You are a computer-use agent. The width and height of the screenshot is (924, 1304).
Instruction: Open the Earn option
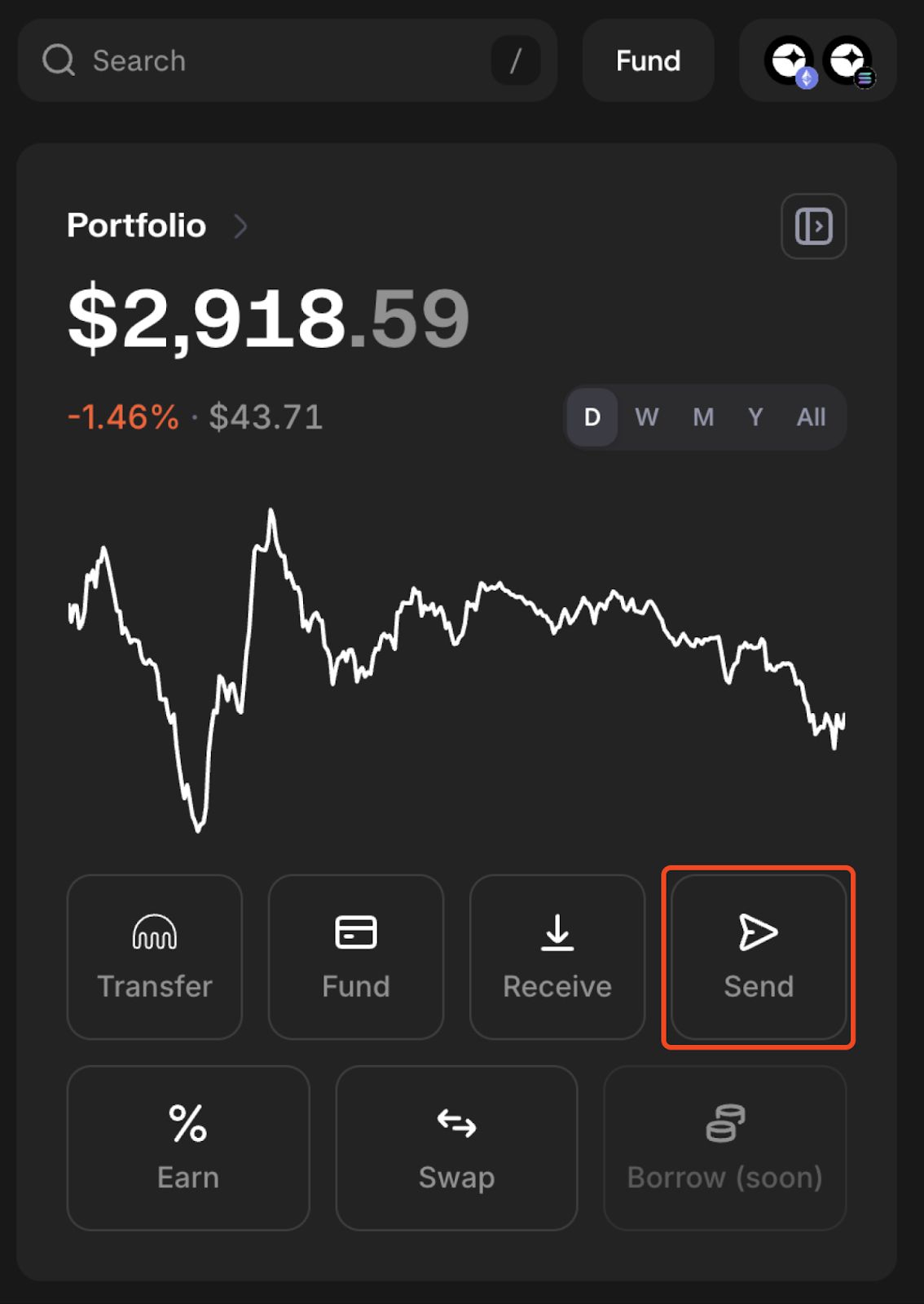pyautogui.click(x=188, y=1148)
